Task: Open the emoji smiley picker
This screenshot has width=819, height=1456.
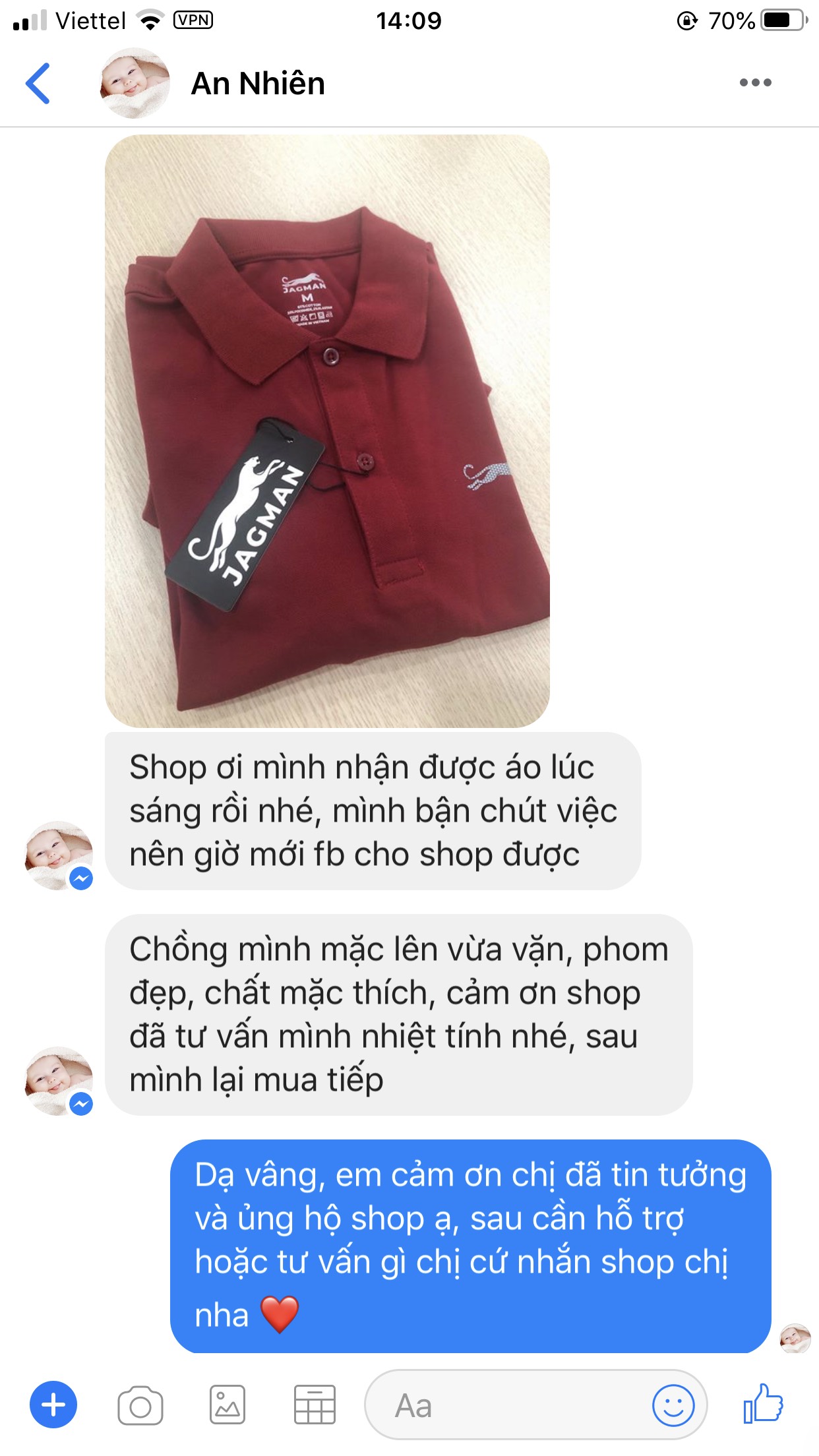Action: 673,1406
